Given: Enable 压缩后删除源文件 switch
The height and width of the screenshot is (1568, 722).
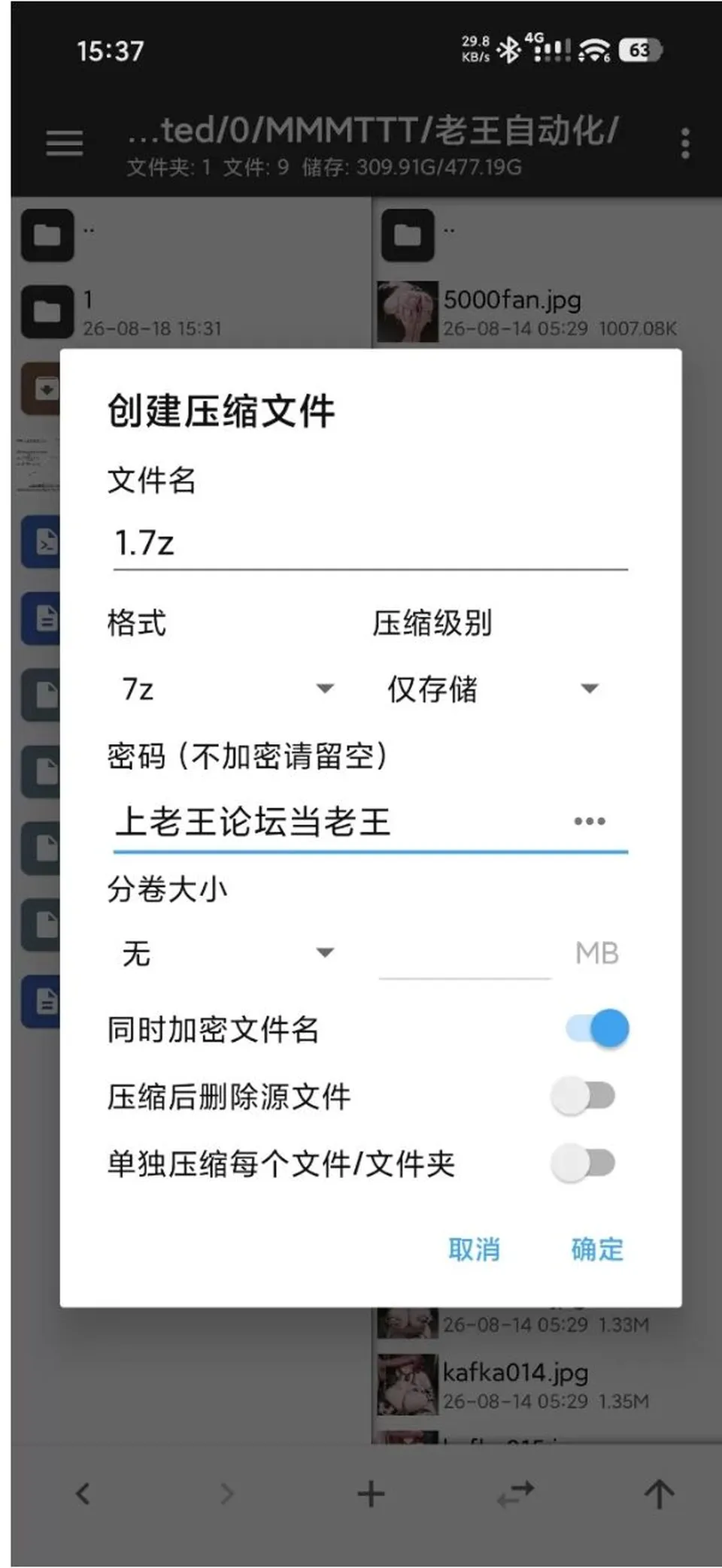Looking at the screenshot, I should point(584,1096).
